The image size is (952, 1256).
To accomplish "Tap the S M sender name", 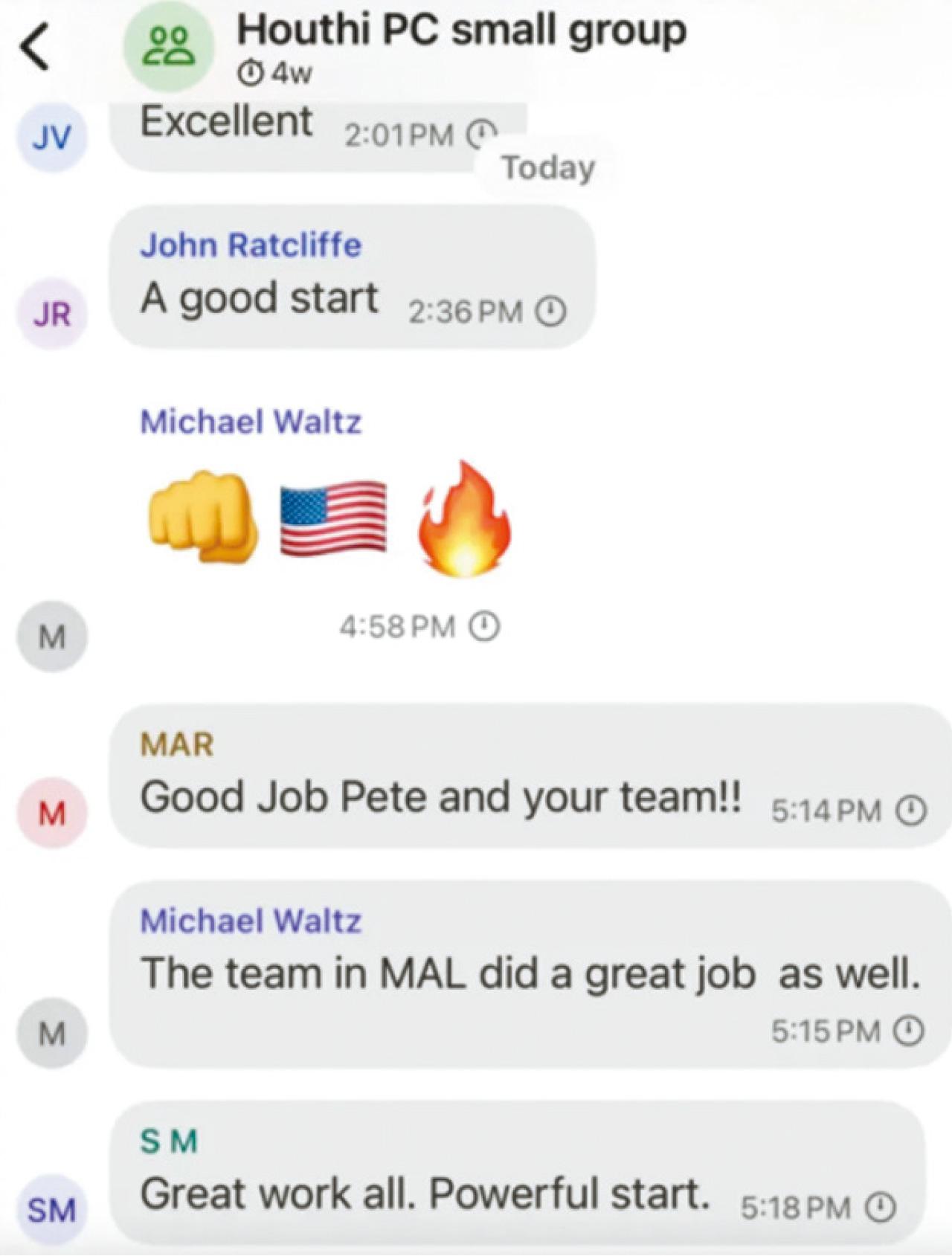I will tap(169, 1141).
